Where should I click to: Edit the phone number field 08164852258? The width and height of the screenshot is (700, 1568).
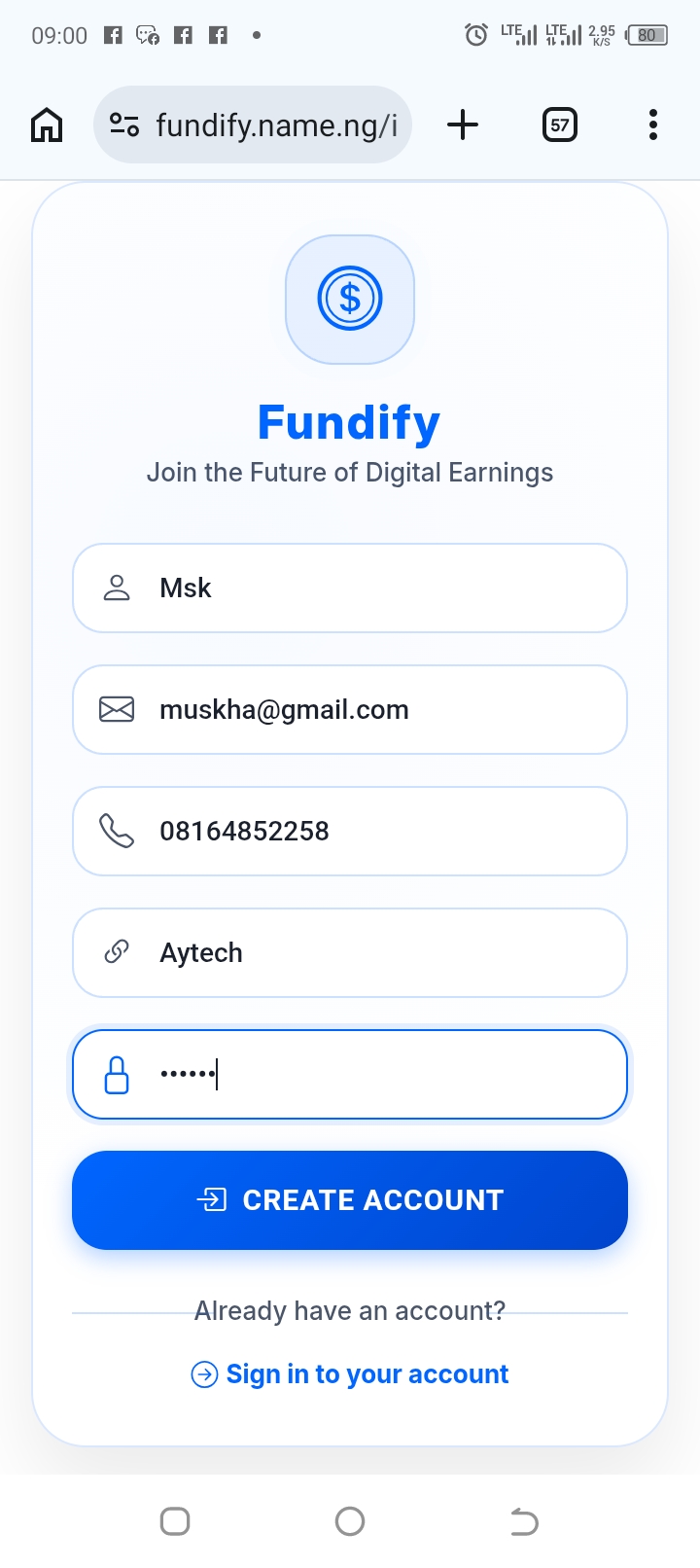pos(350,832)
